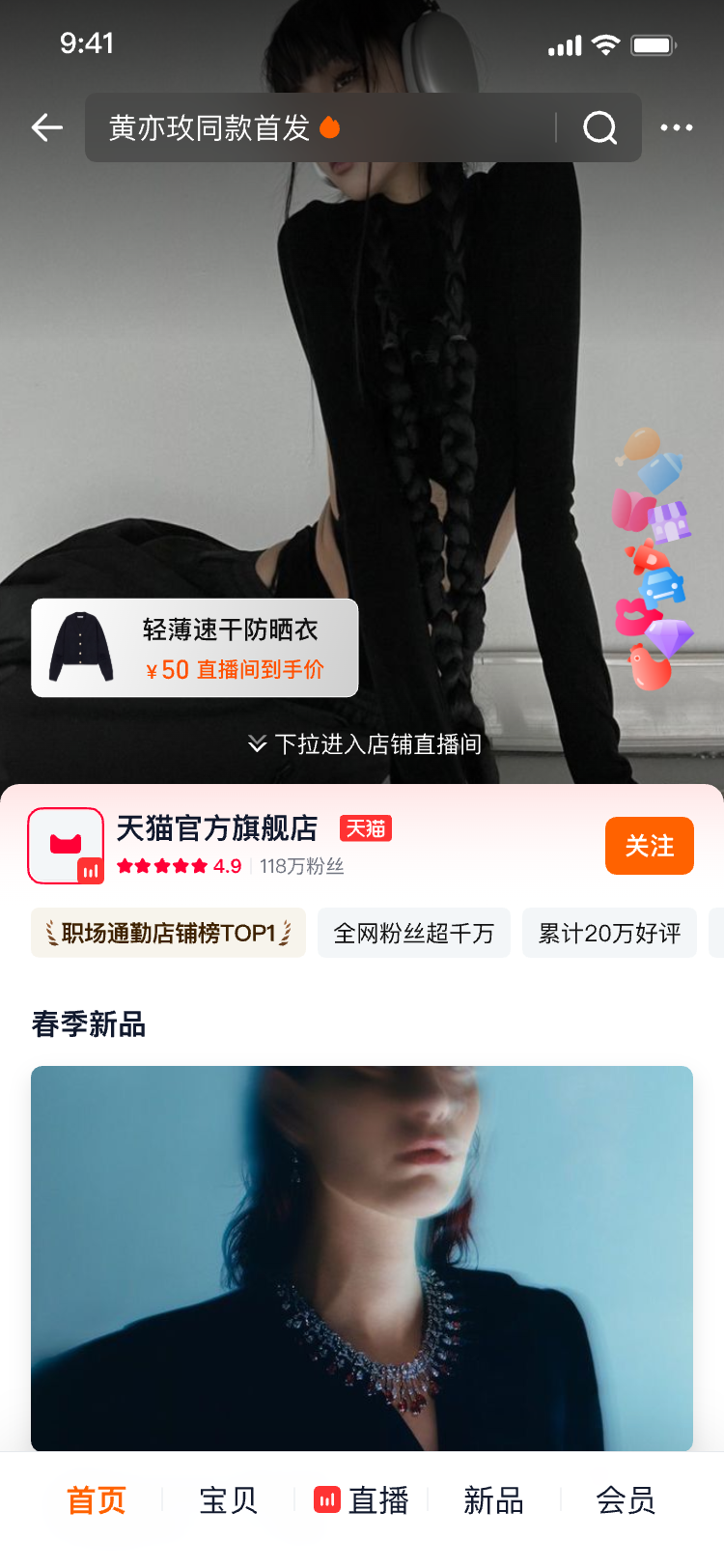The image size is (724, 1568).
Task: Open the 春季新品 banner image
Action: point(362,1257)
